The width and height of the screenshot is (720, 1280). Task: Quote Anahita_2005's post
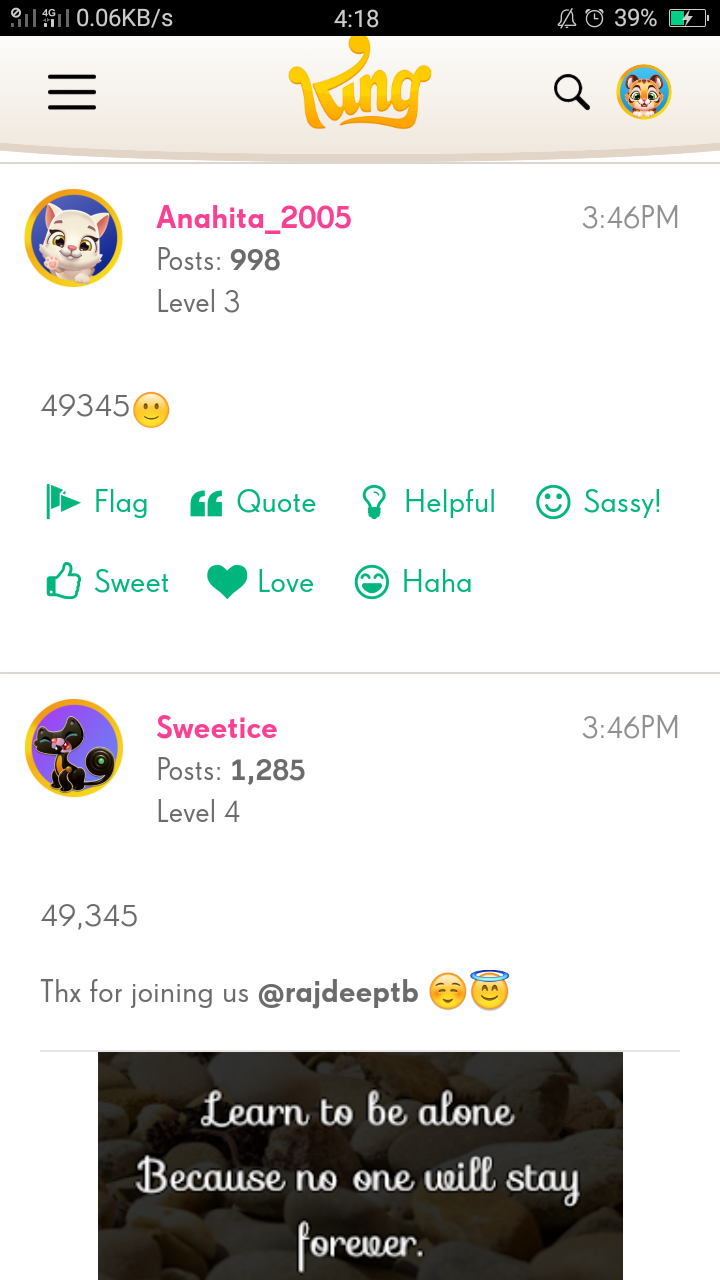tap(253, 502)
